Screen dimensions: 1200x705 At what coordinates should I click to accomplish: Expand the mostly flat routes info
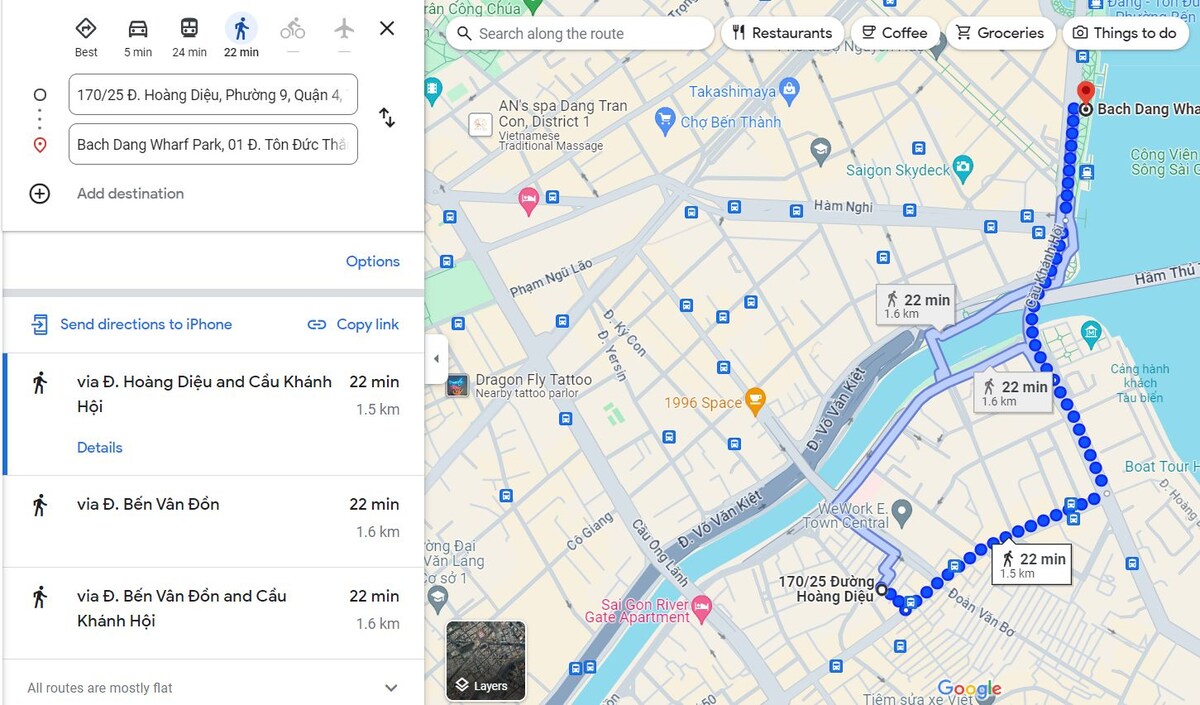coord(391,688)
